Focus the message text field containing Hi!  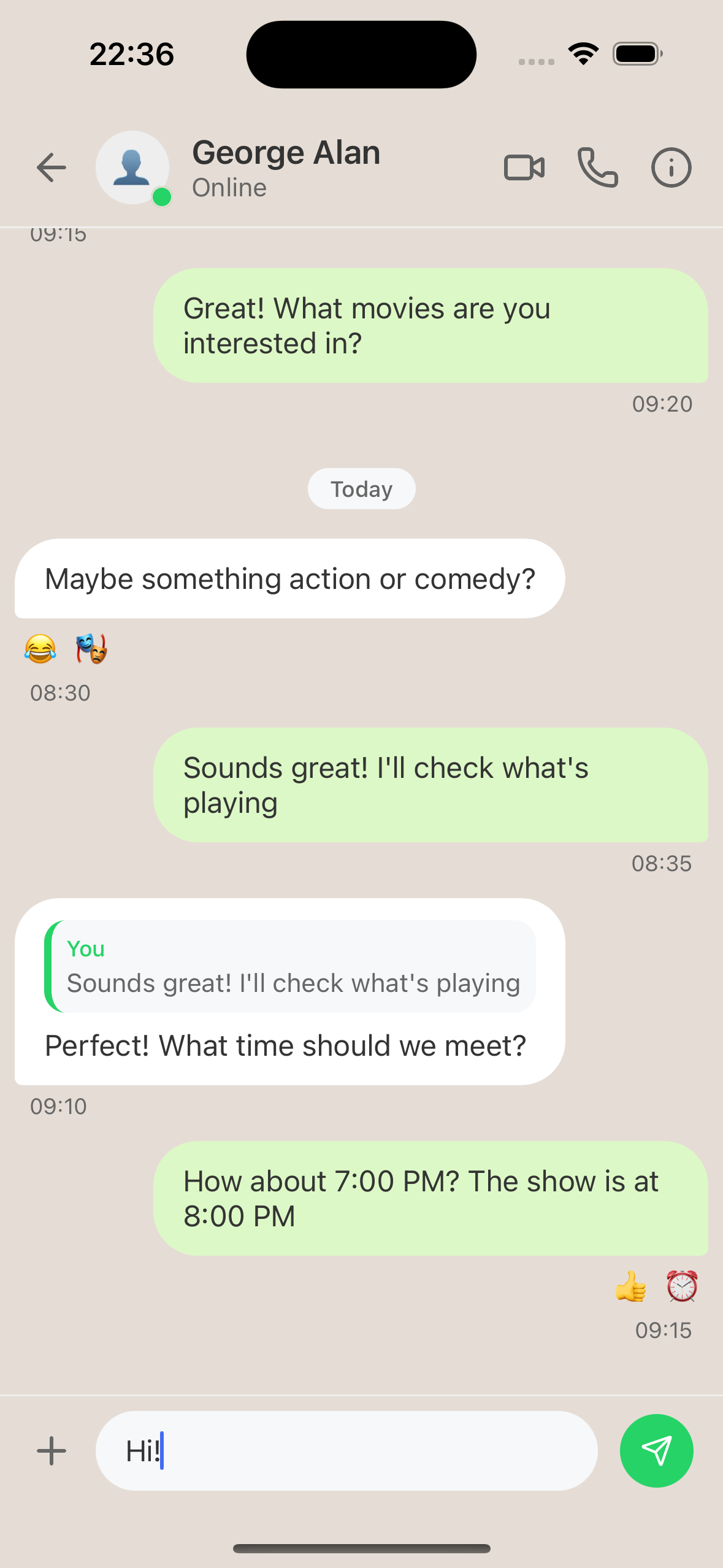346,1451
